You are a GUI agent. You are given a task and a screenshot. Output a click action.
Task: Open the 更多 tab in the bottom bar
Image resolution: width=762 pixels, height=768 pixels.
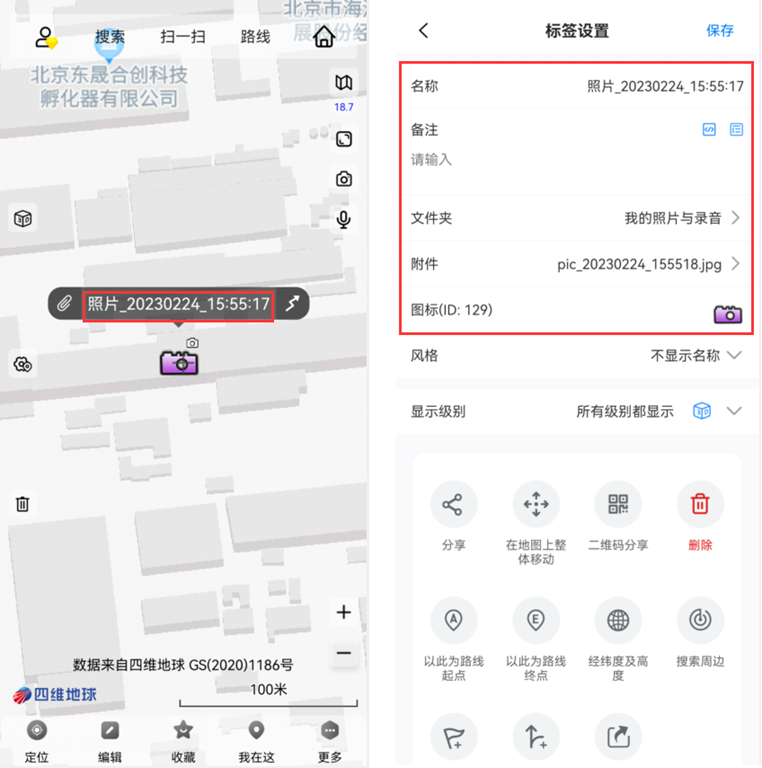[x=330, y=741]
